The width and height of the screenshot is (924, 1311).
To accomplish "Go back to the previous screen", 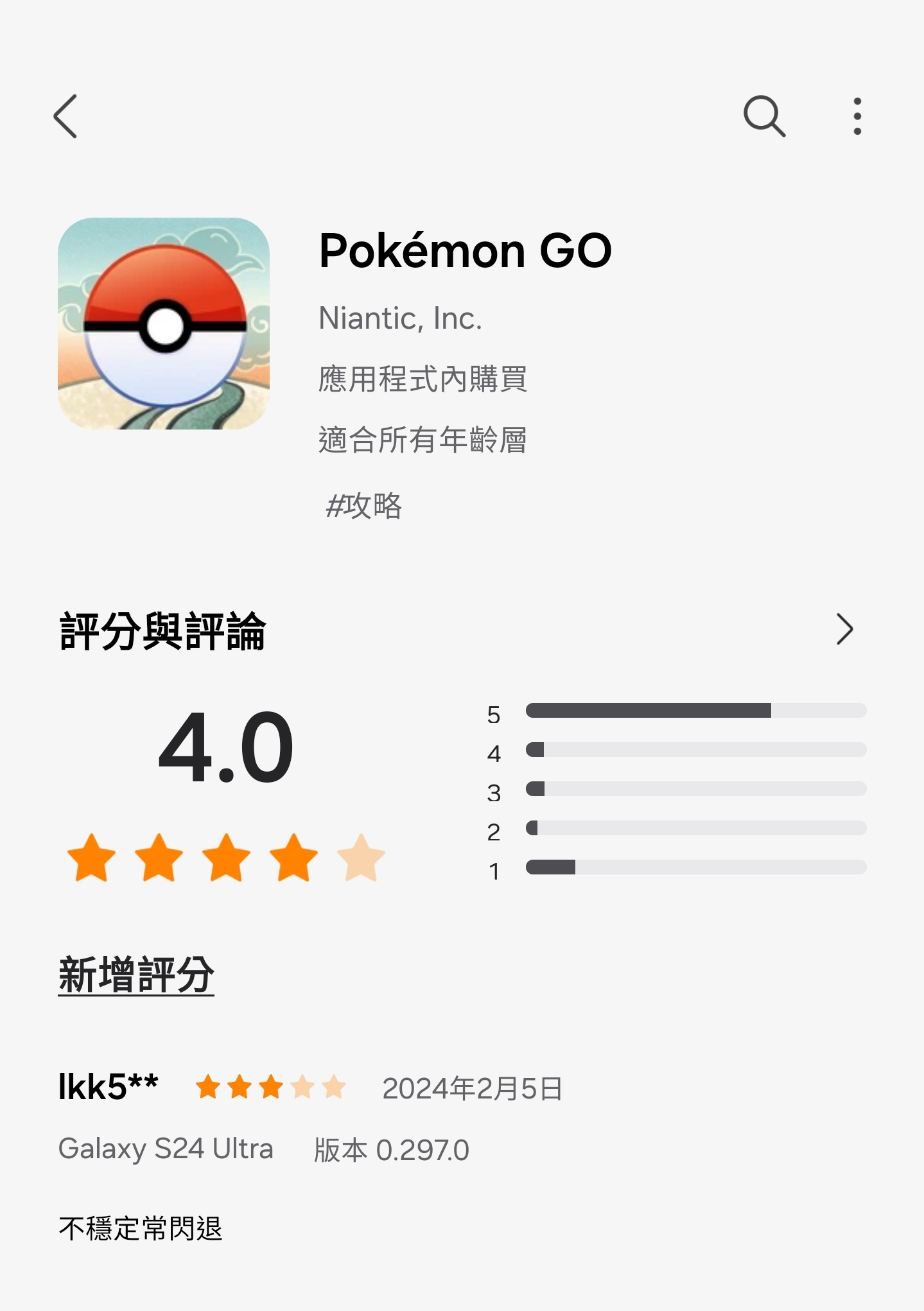I will (x=65, y=116).
